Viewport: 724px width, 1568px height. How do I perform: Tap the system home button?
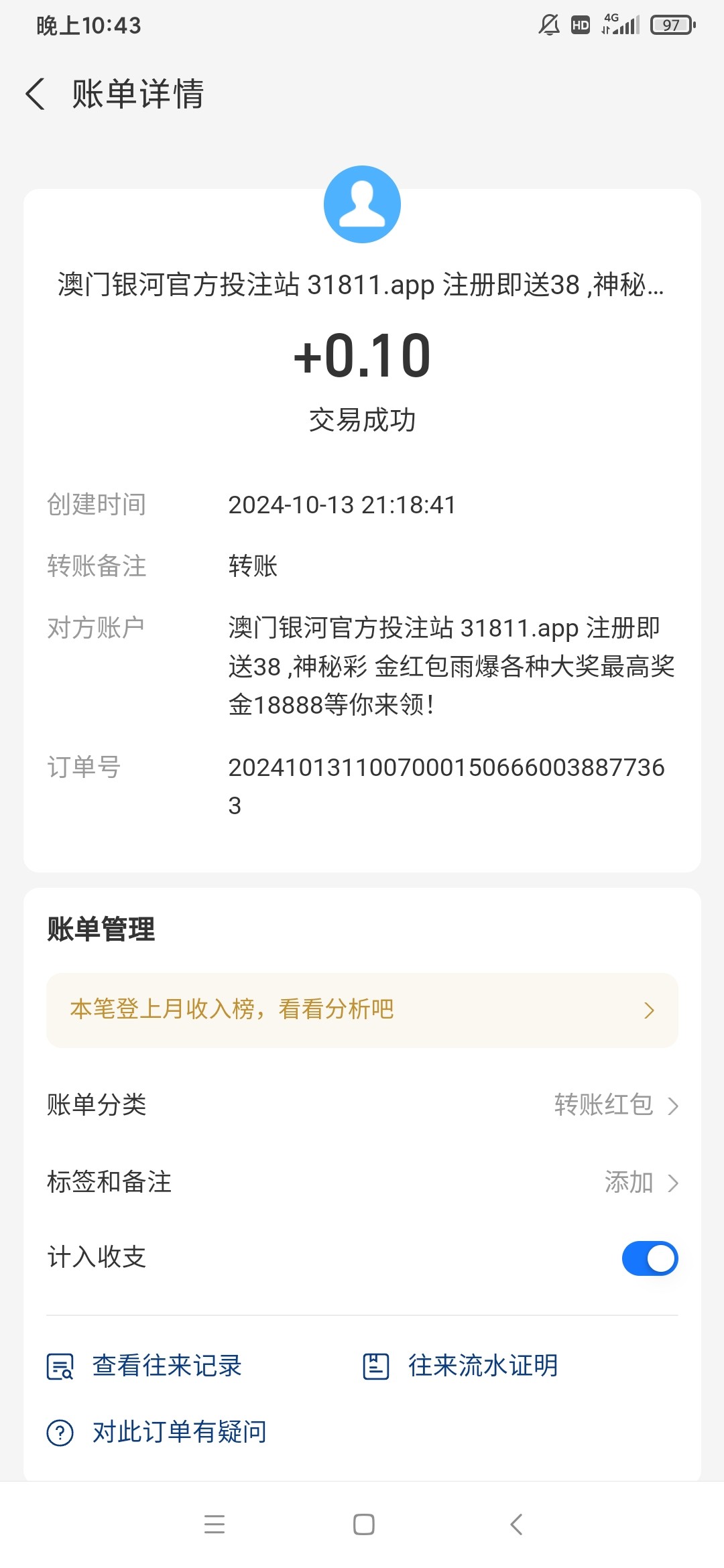(363, 1524)
